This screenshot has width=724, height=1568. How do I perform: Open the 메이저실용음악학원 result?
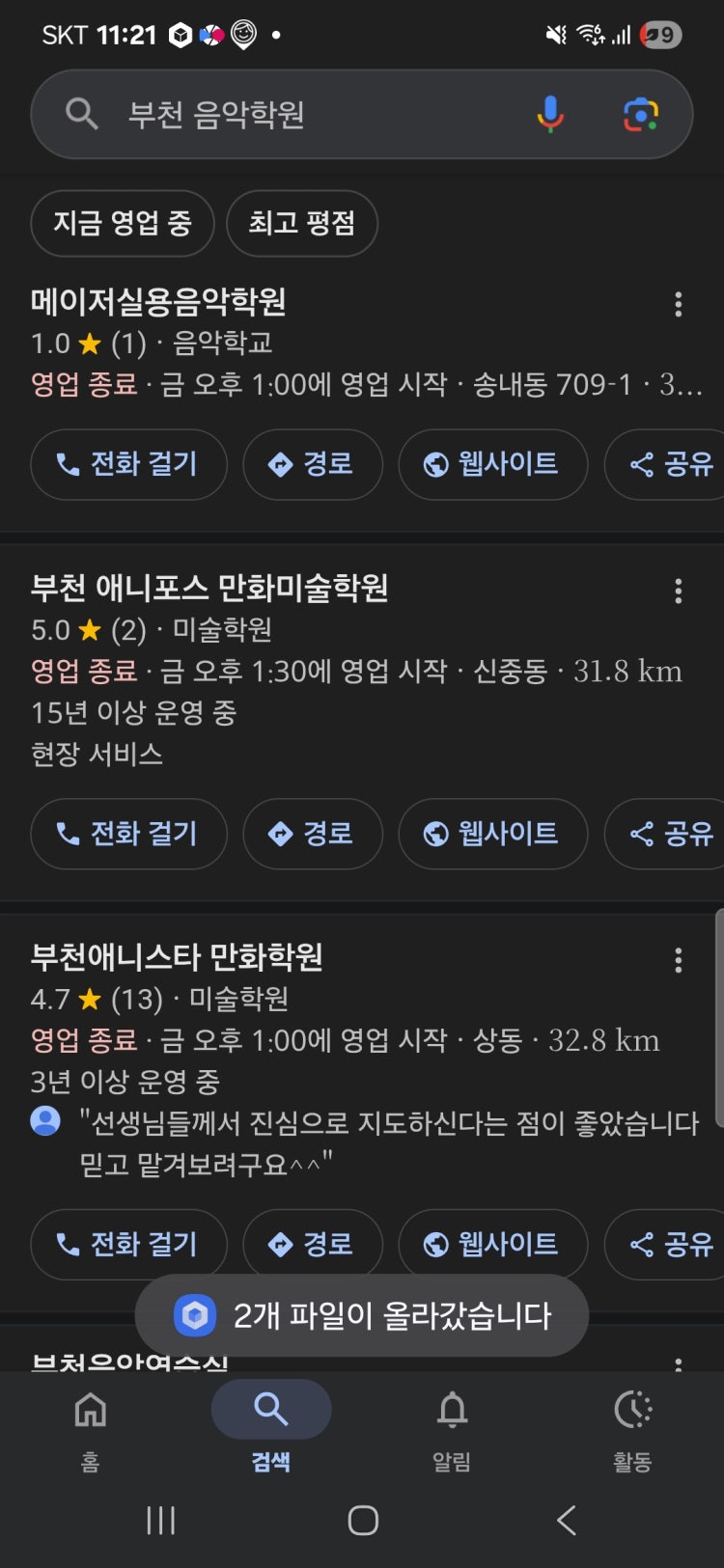158,302
